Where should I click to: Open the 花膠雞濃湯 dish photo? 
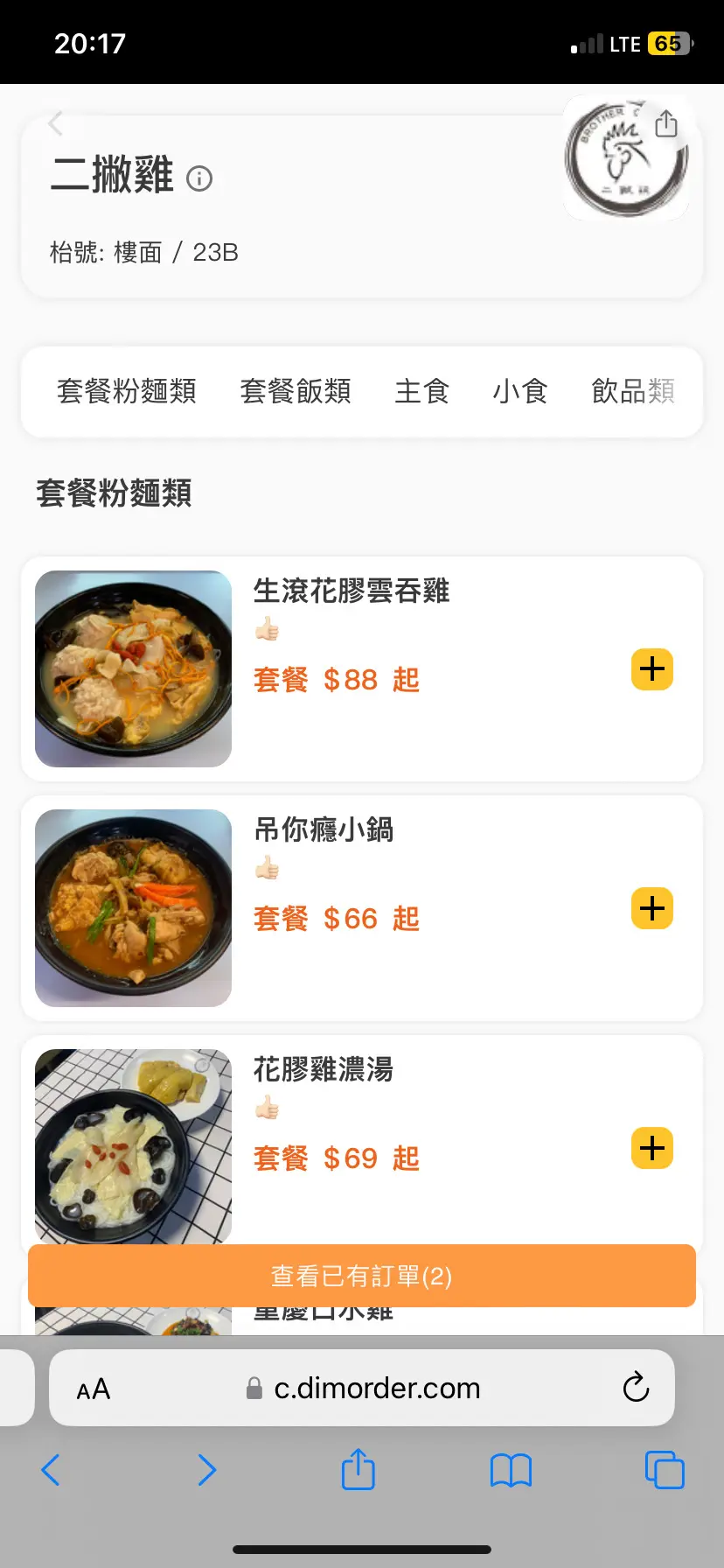pos(133,1146)
